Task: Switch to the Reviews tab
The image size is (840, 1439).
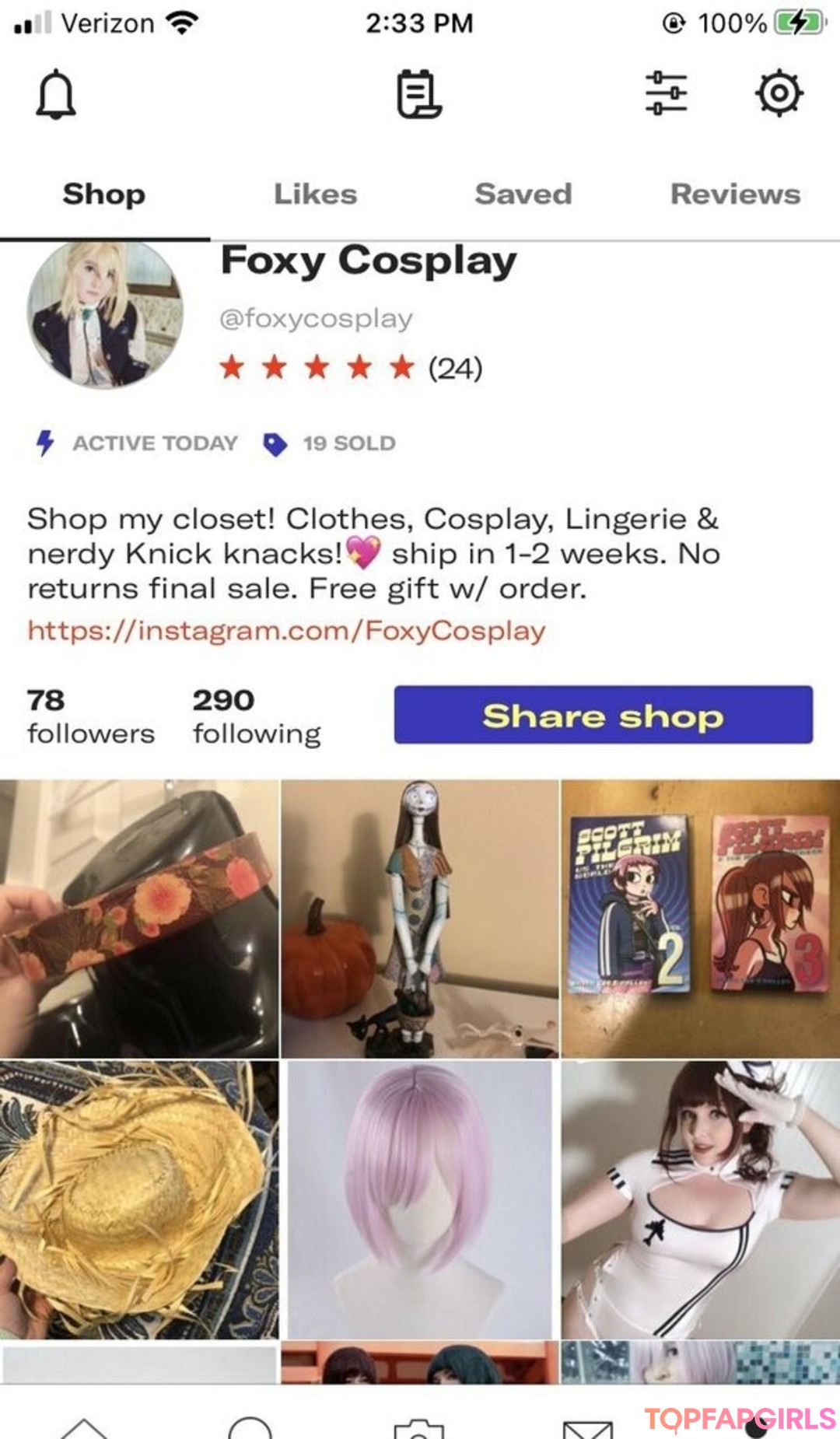Action: pos(735,194)
